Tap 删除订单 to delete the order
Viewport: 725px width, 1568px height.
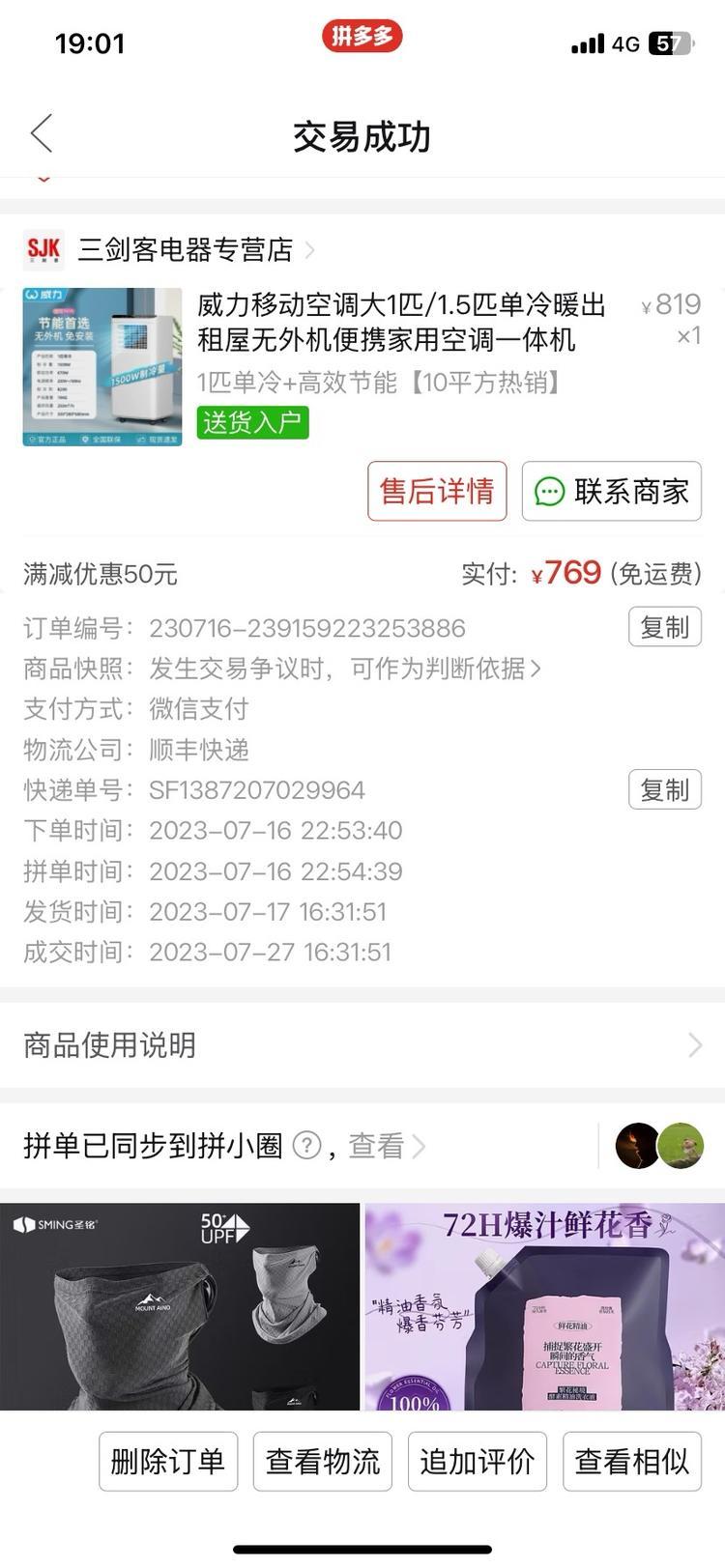point(168,1462)
